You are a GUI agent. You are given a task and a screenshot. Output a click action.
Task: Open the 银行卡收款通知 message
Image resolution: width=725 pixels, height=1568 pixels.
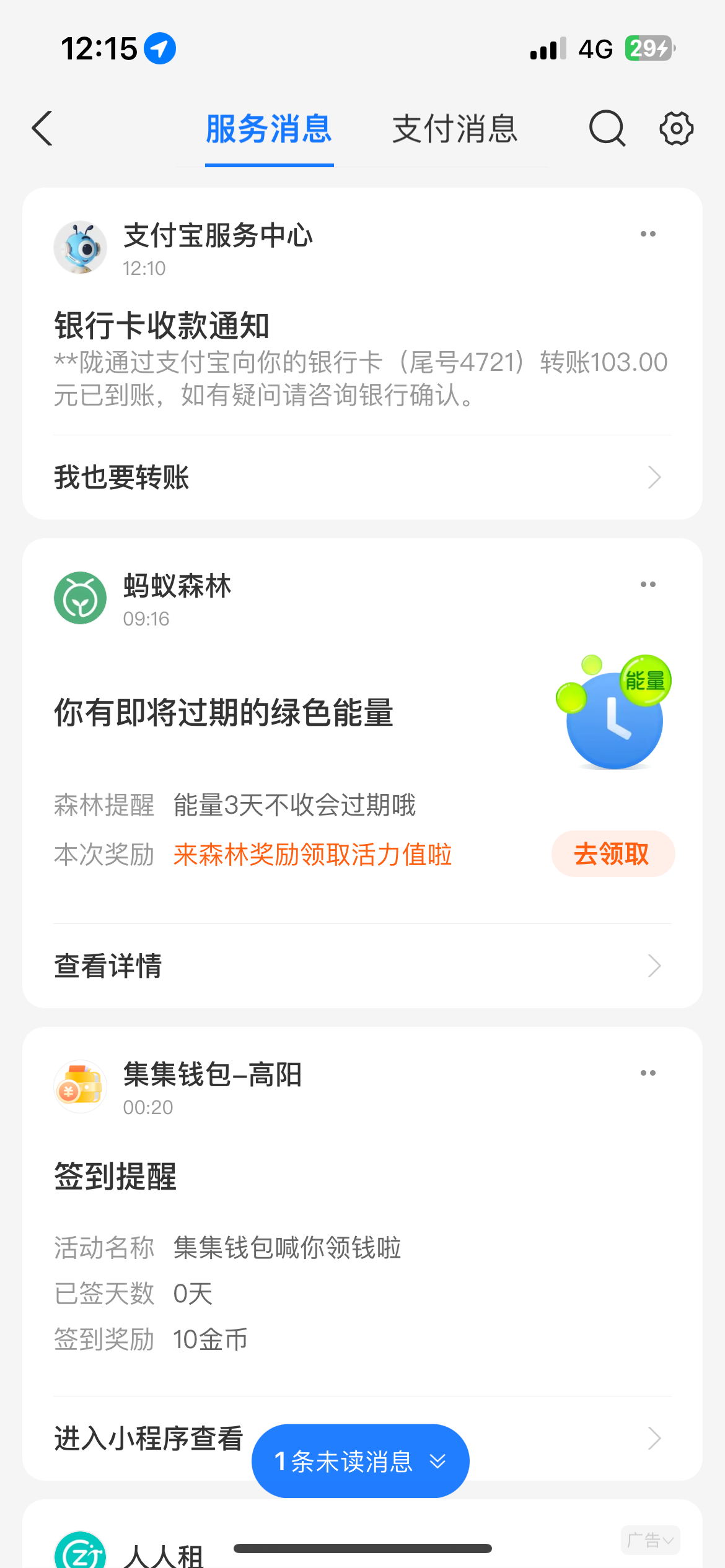pyautogui.click(x=362, y=359)
